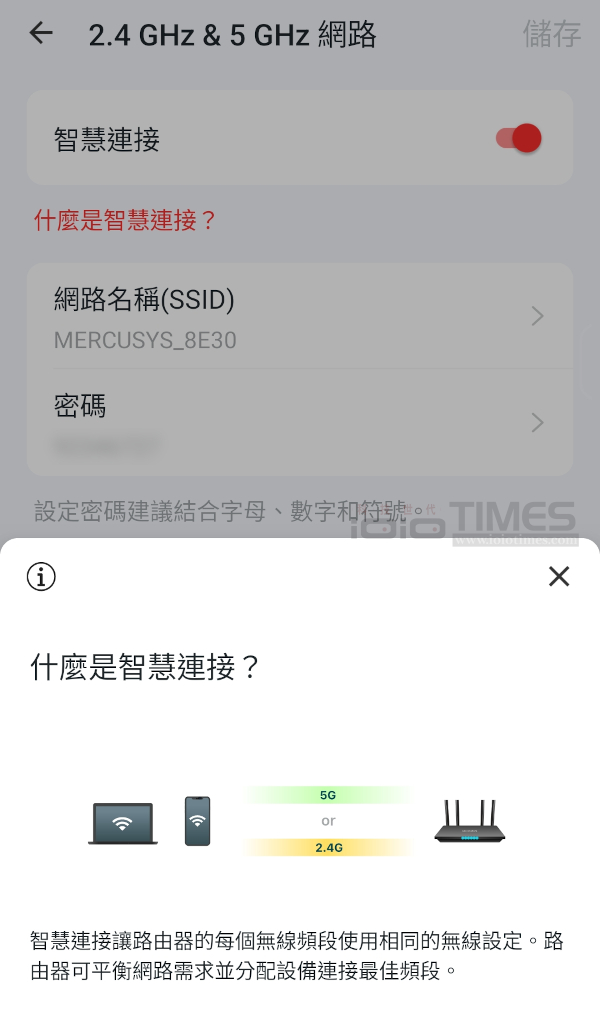Open the 什麼是智慧連接？ link

125,220
